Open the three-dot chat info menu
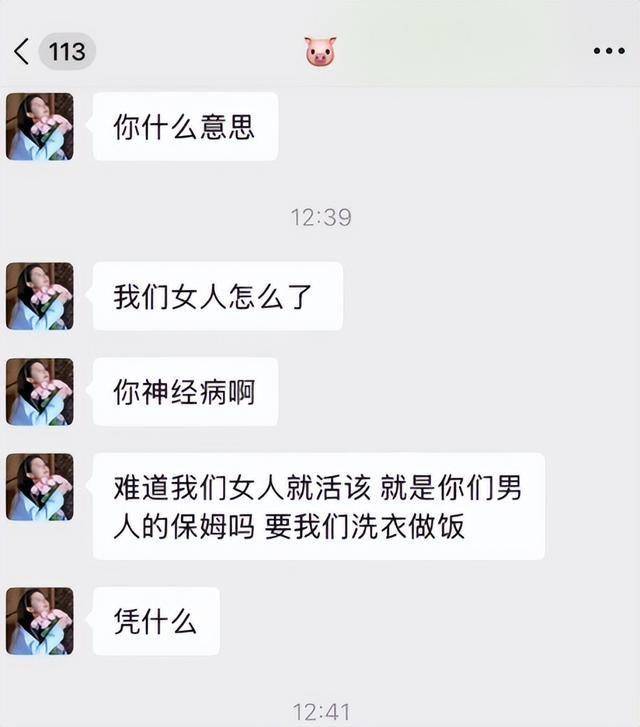The width and height of the screenshot is (640, 727). coord(608,51)
